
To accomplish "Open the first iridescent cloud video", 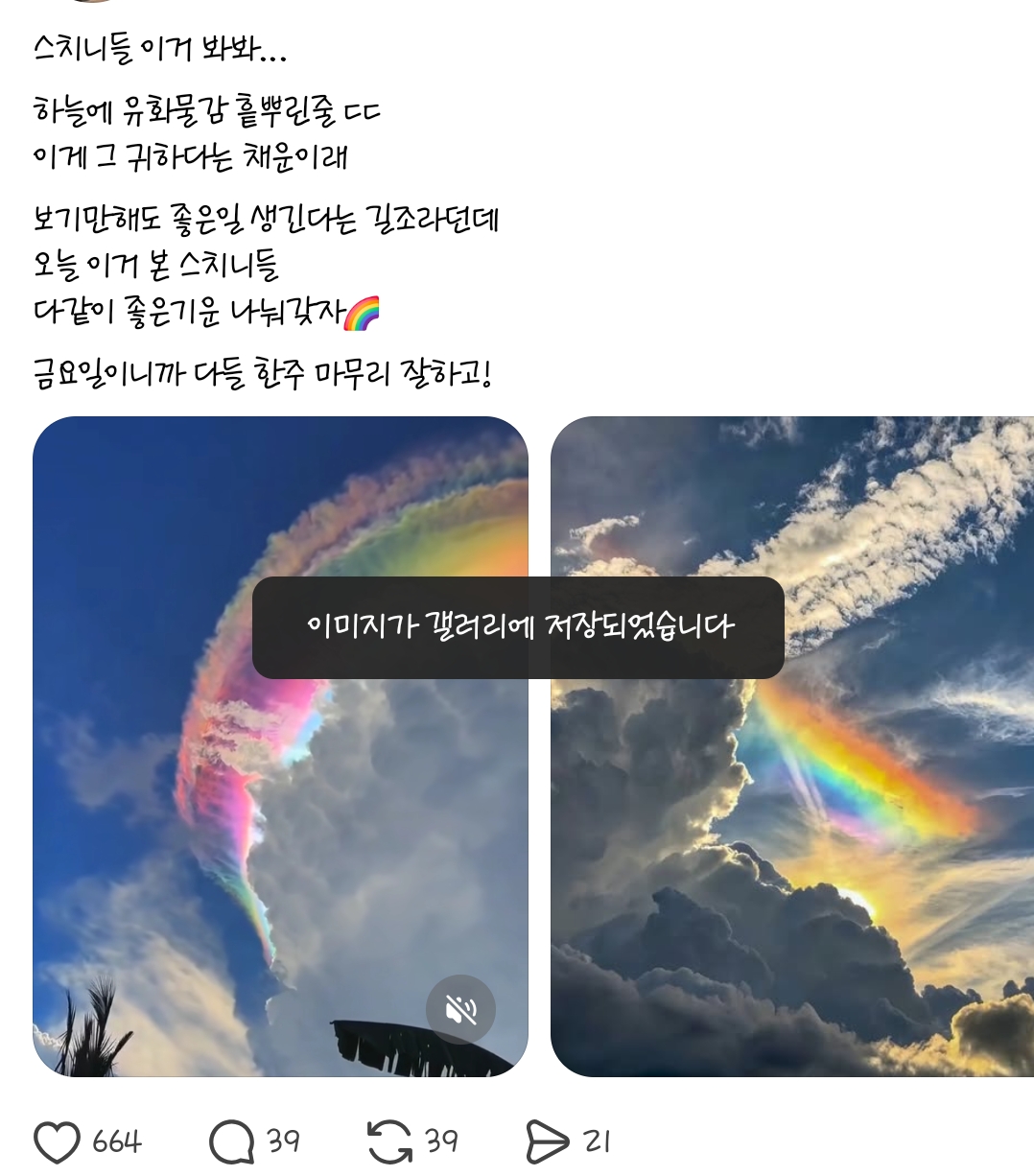I will (280, 746).
